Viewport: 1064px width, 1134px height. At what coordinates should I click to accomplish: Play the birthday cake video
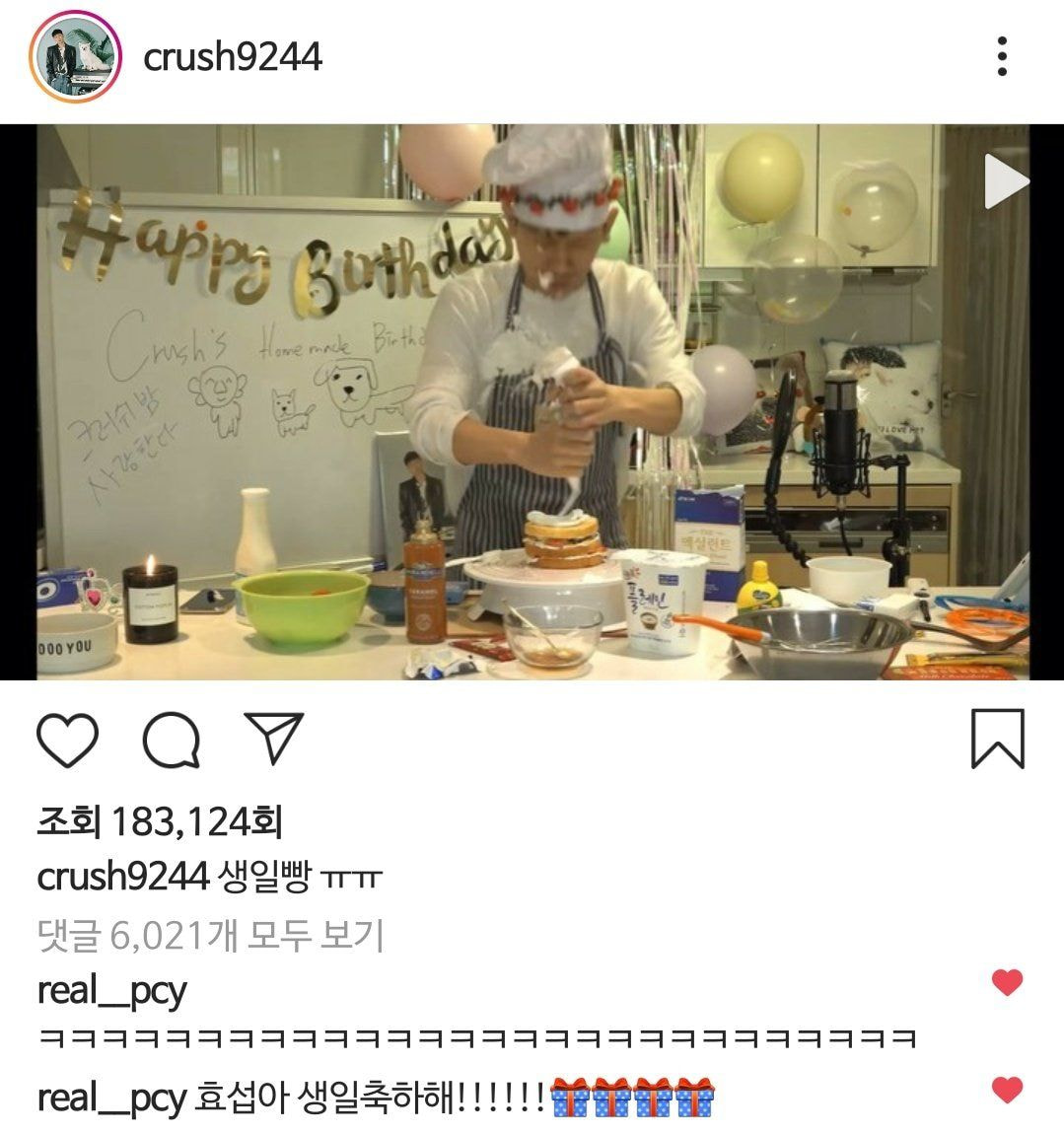tap(1005, 182)
